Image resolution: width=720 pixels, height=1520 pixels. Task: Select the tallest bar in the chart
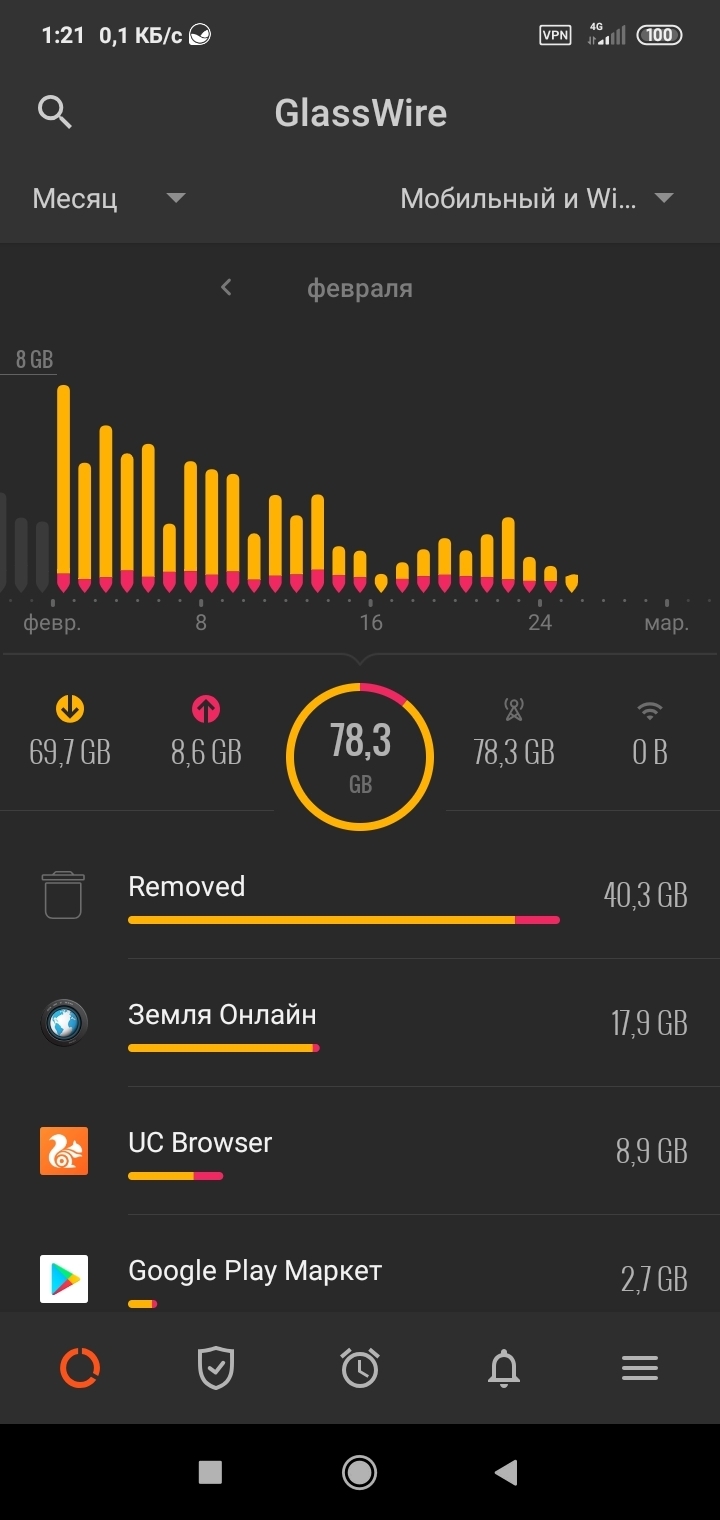[63, 489]
